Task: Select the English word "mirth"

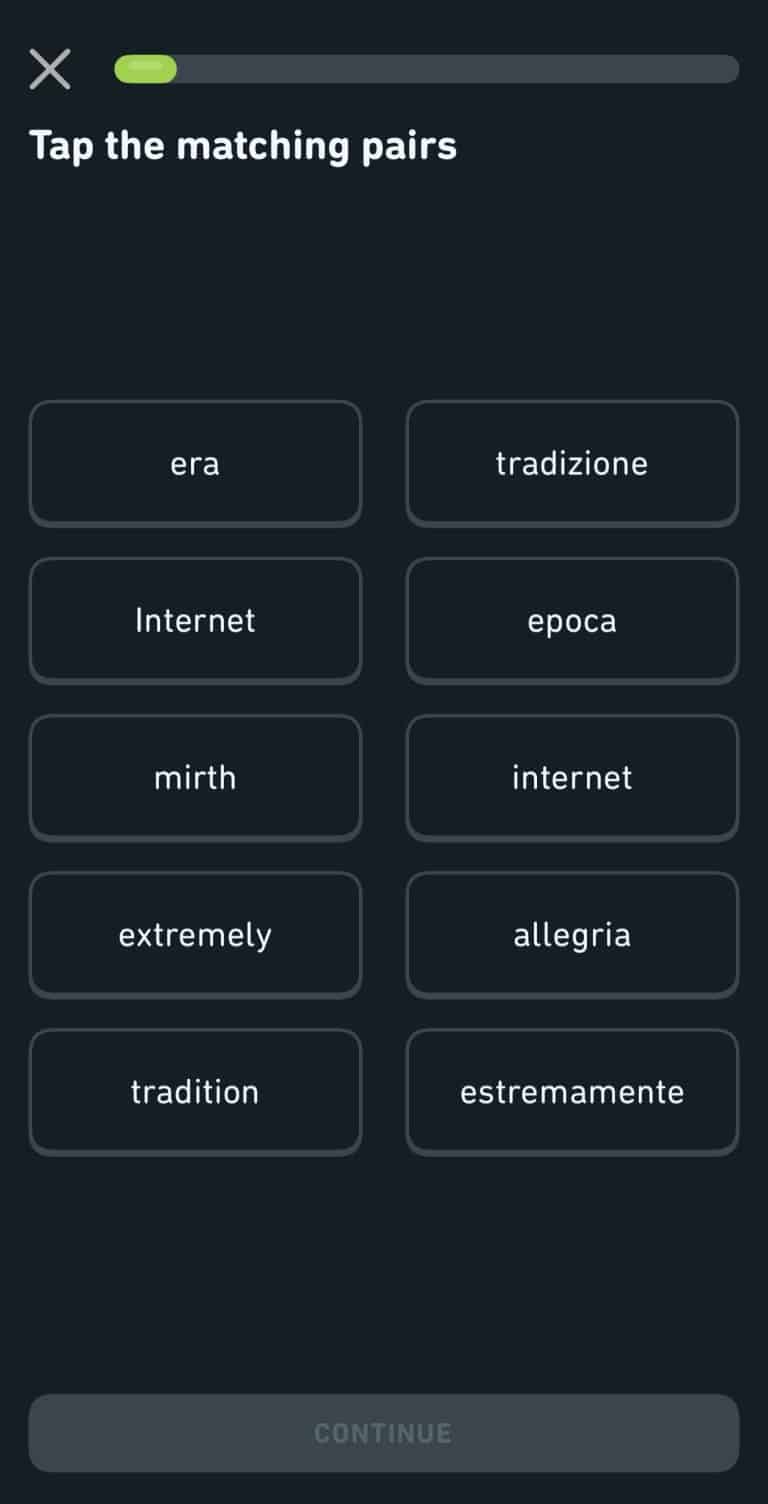Action: [x=195, y=777]
